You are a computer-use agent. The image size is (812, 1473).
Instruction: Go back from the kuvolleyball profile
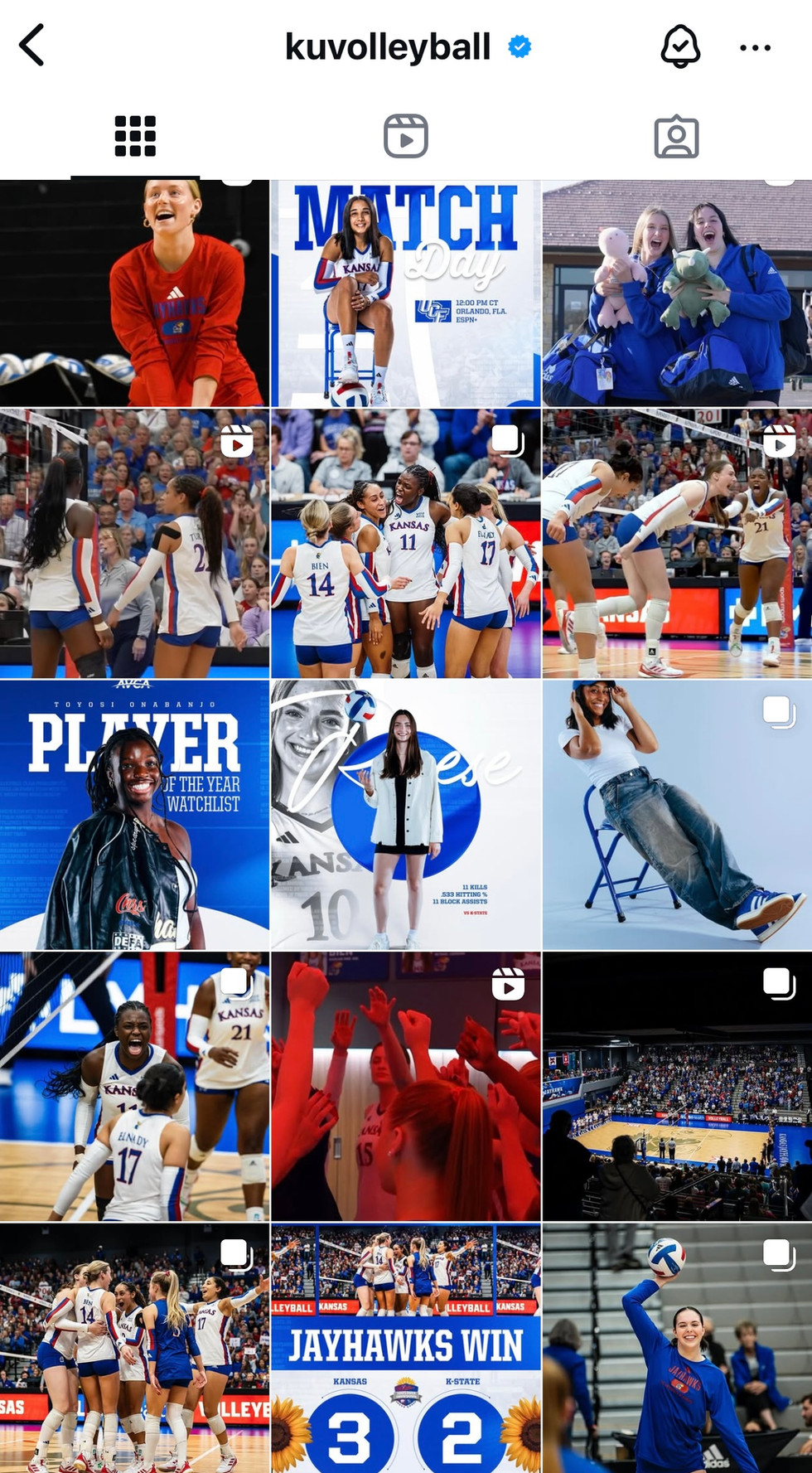31,46
